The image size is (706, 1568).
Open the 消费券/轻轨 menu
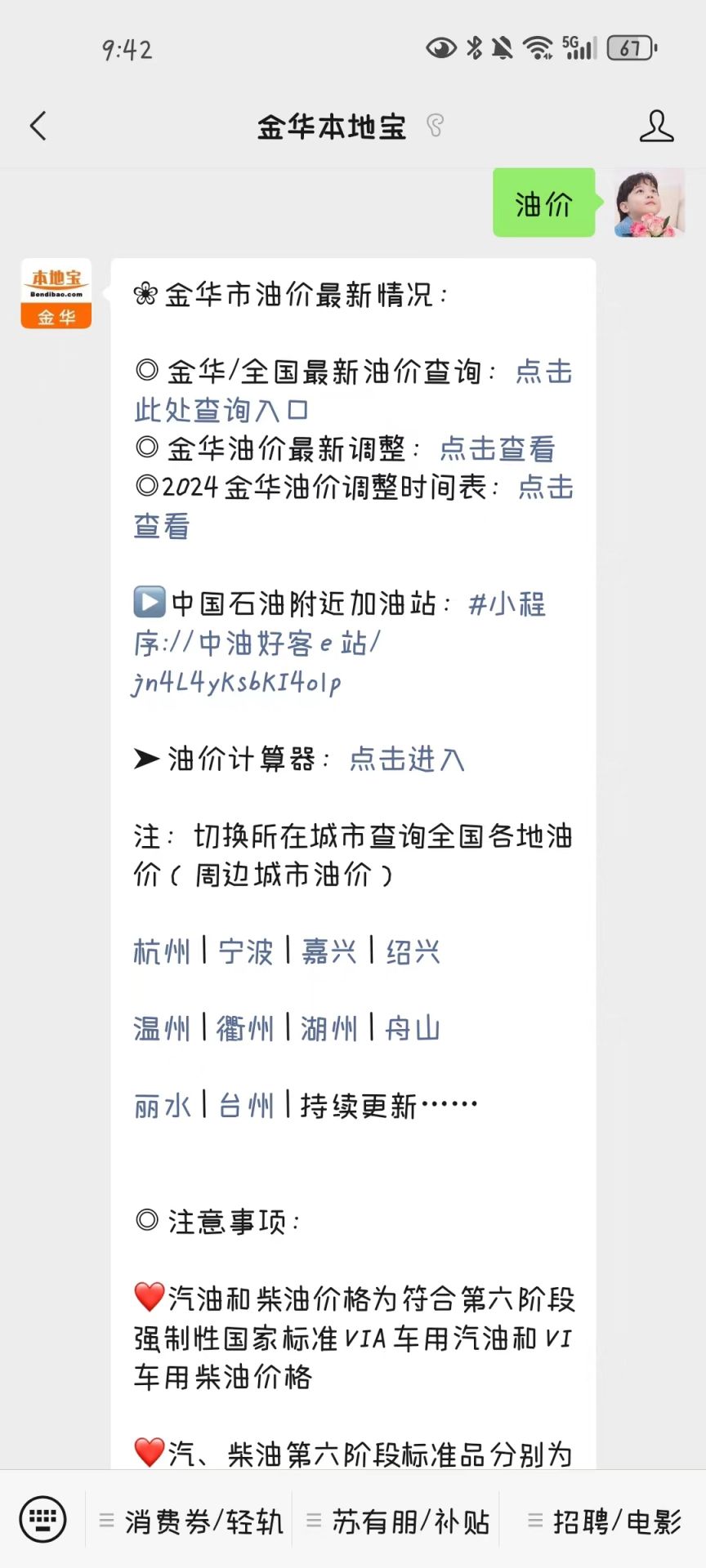[x=192, y=1521]
